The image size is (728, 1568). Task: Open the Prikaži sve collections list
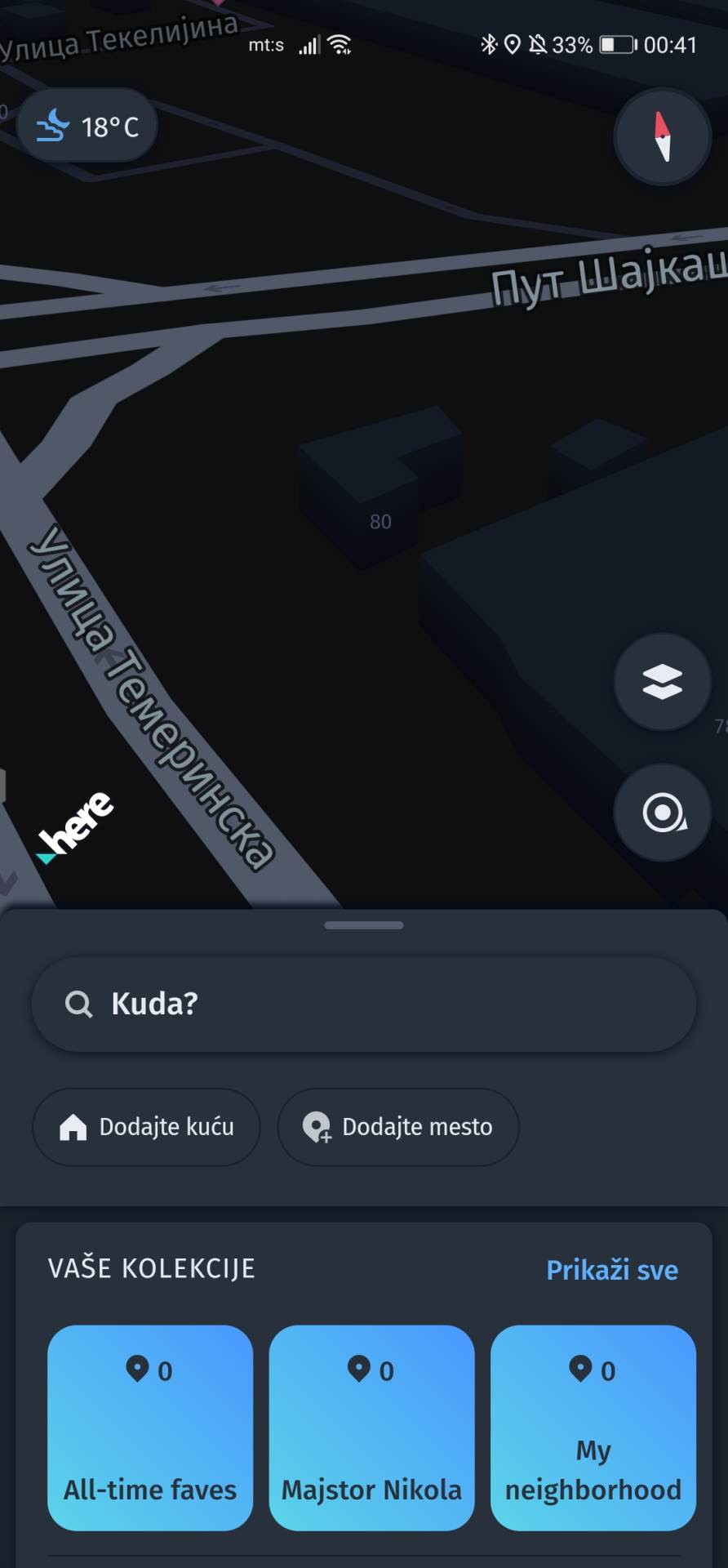tap(612, 1270)
